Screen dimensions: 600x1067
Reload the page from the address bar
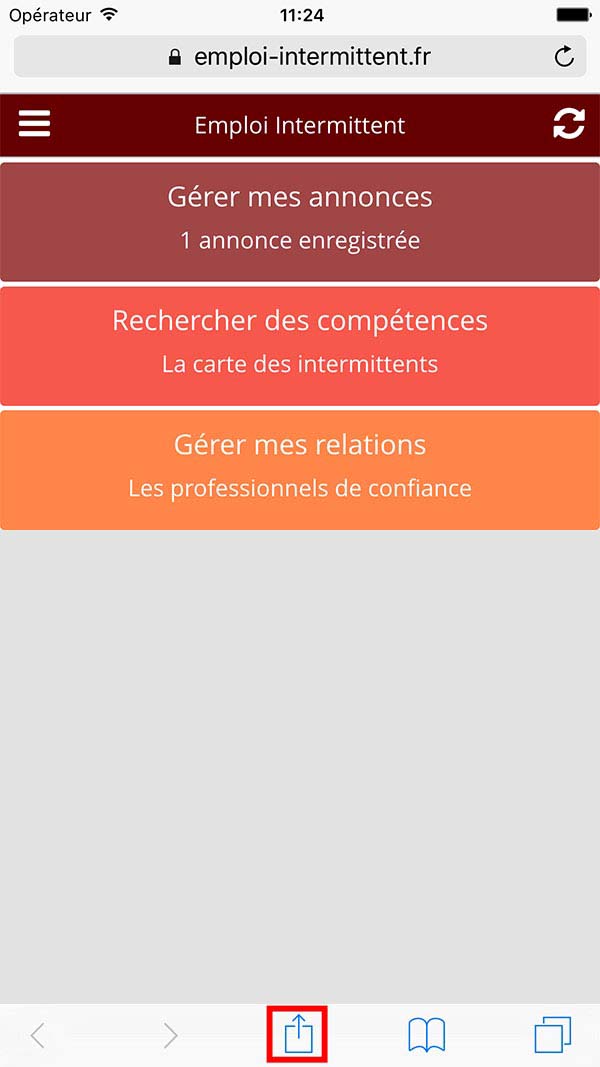(564, 57)
